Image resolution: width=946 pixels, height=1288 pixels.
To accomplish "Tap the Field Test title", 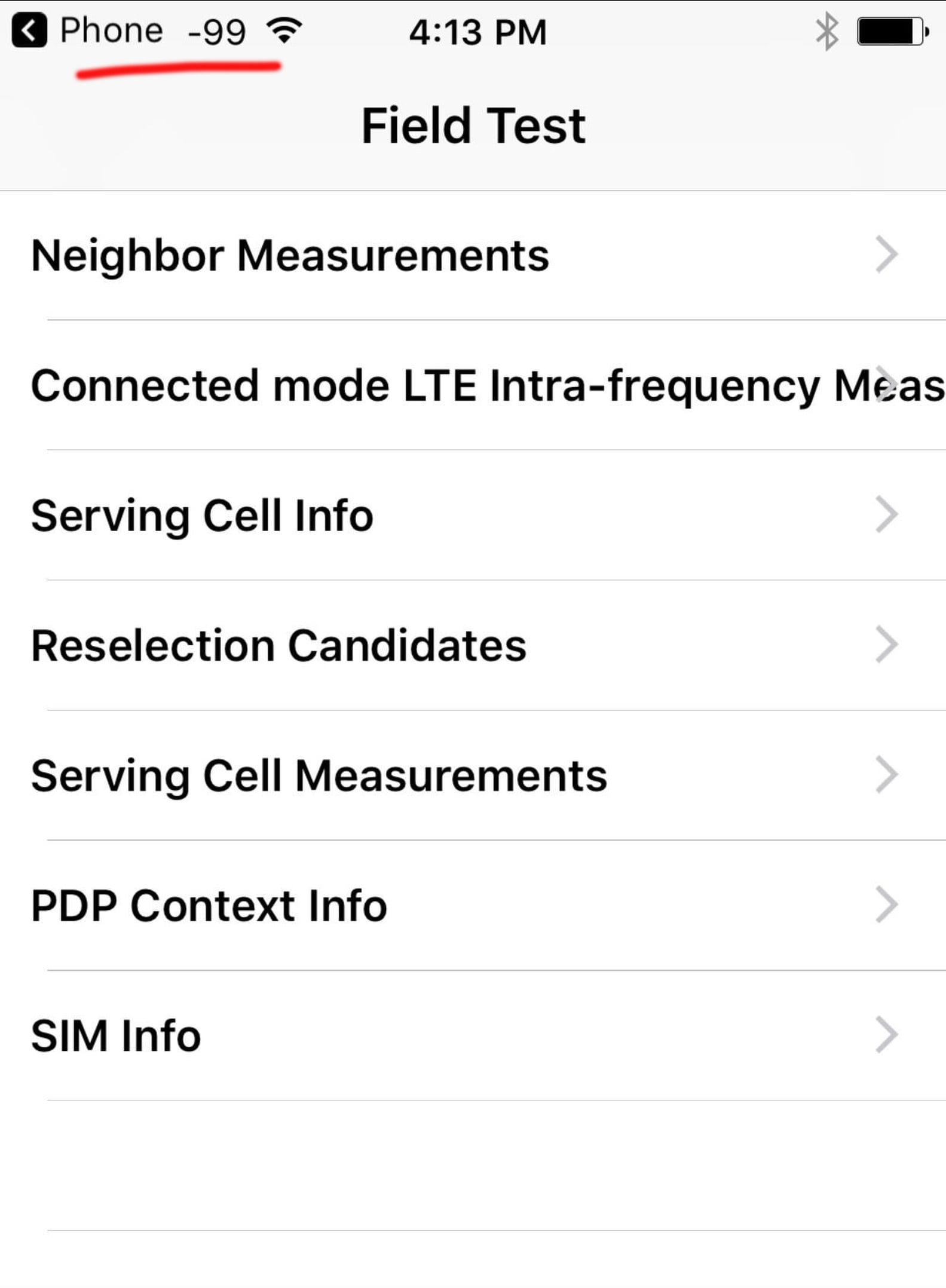I will [x=473, y=124].
